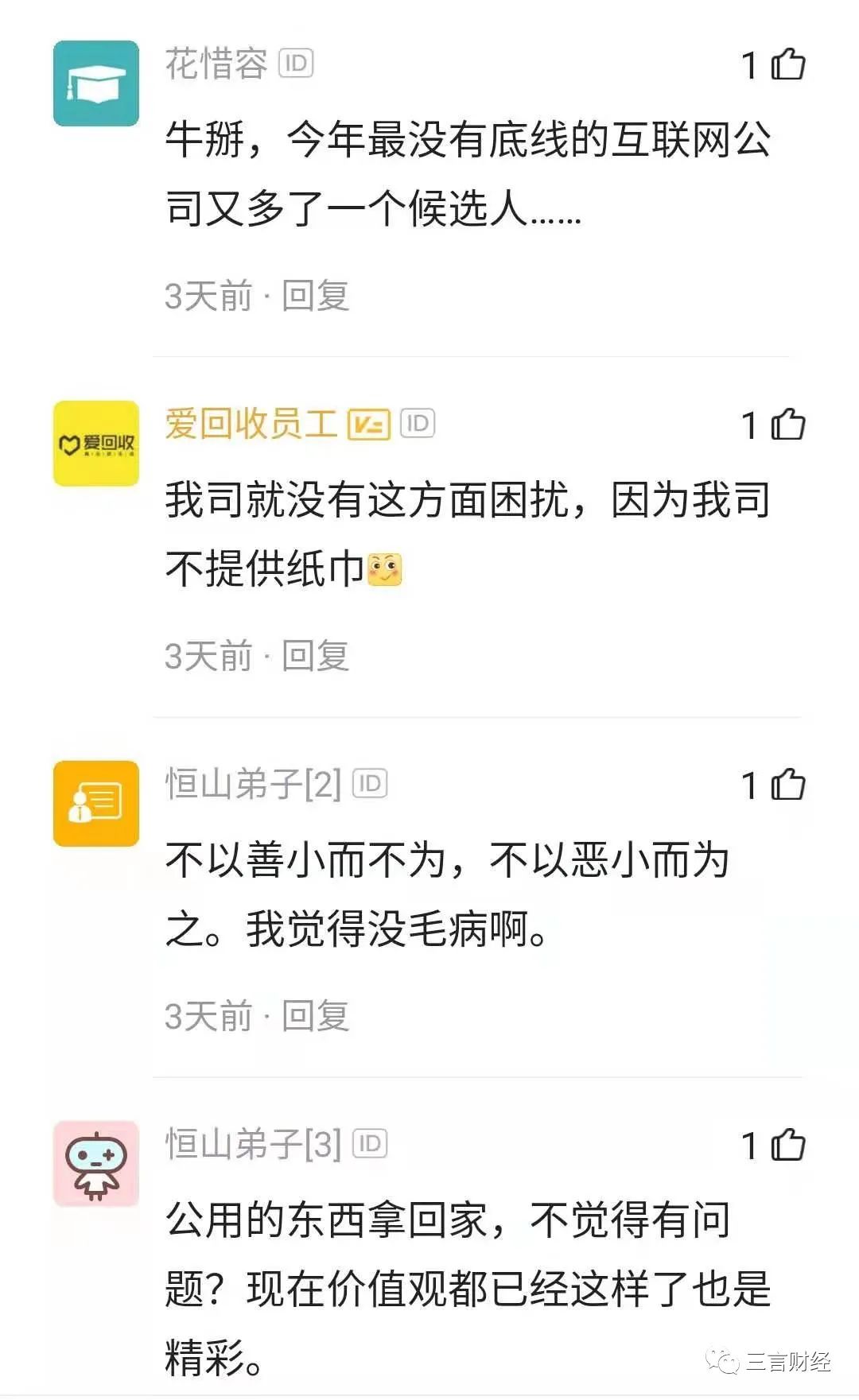This screenshot has height=1400, width=859.
Task: Like the comment by 爱回收员工
Action: click(788, 425)
